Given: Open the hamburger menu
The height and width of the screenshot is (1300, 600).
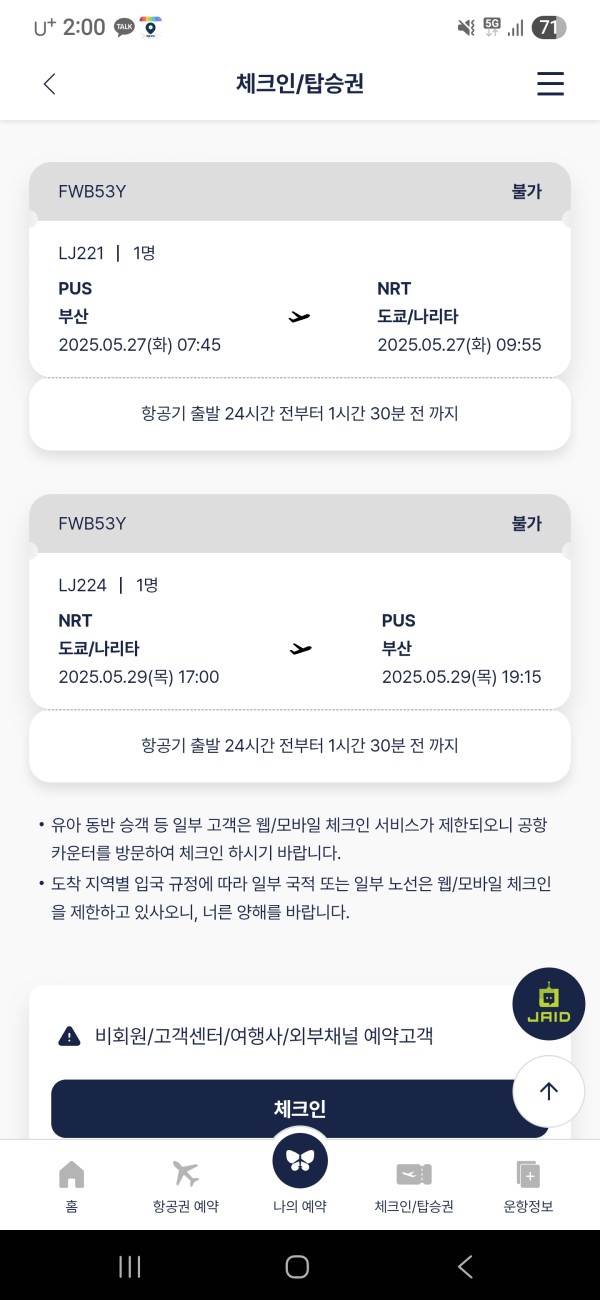Looking at the screenshot, I should [550, 84].
